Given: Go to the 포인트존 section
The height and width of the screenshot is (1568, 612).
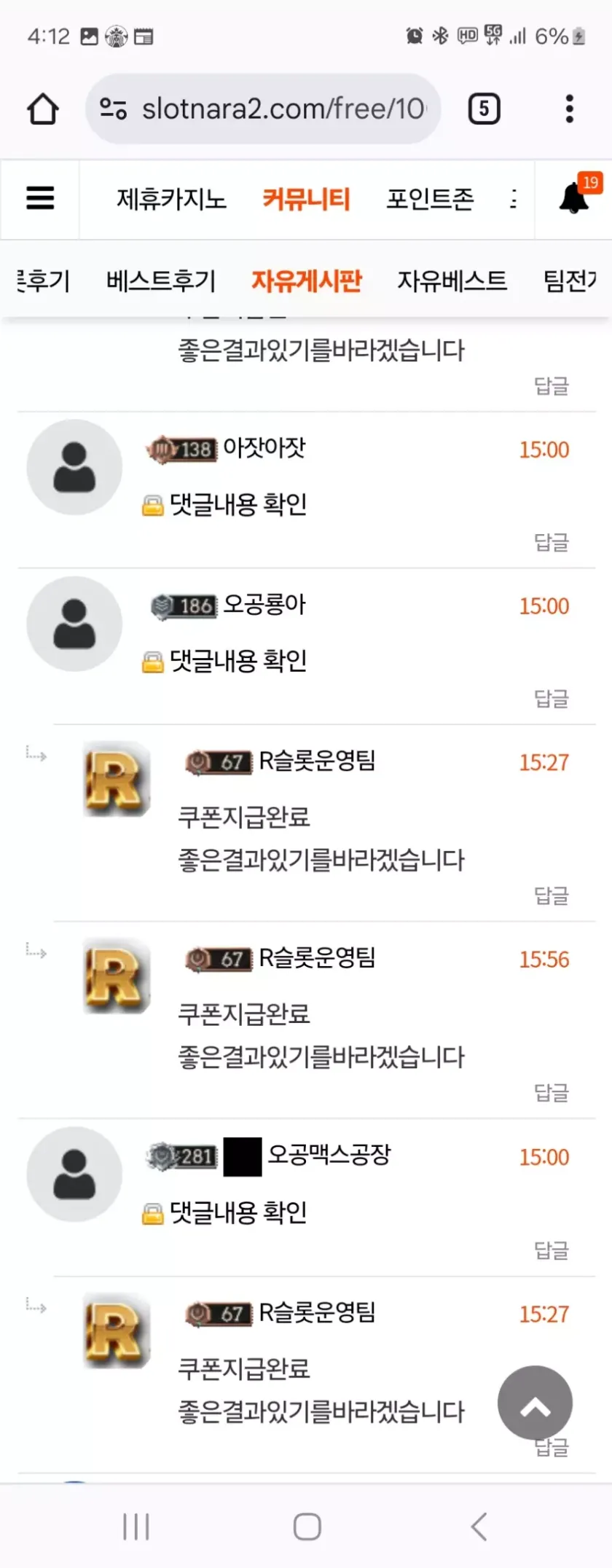Looking at the screenshot, I should [x=430, y=199].
